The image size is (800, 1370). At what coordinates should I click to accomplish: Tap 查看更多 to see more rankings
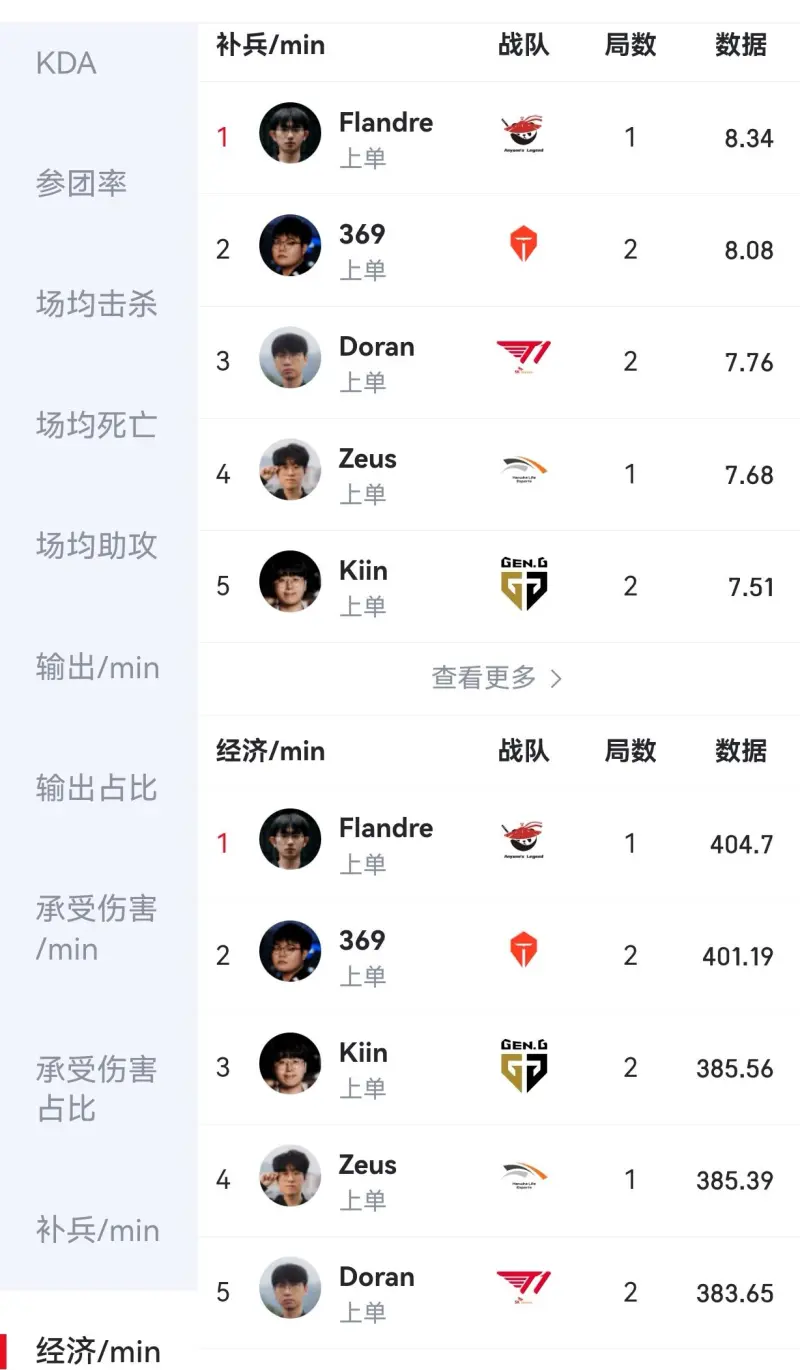click(x=497, y=678)
